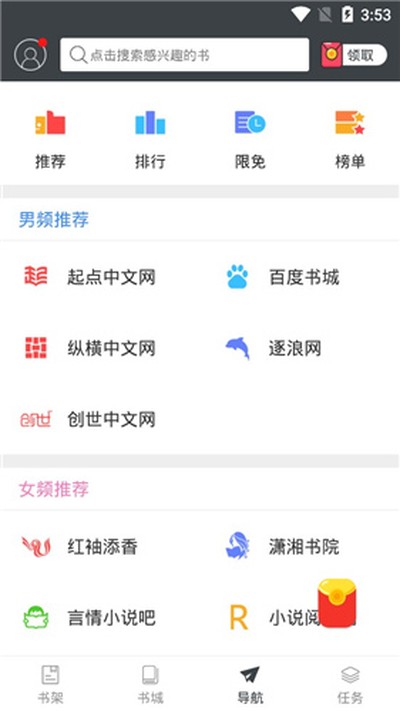The image size is (400, 711).
Task: Open the user profile avatar icon
Action: pyautogui.click(x=30, y=55)
